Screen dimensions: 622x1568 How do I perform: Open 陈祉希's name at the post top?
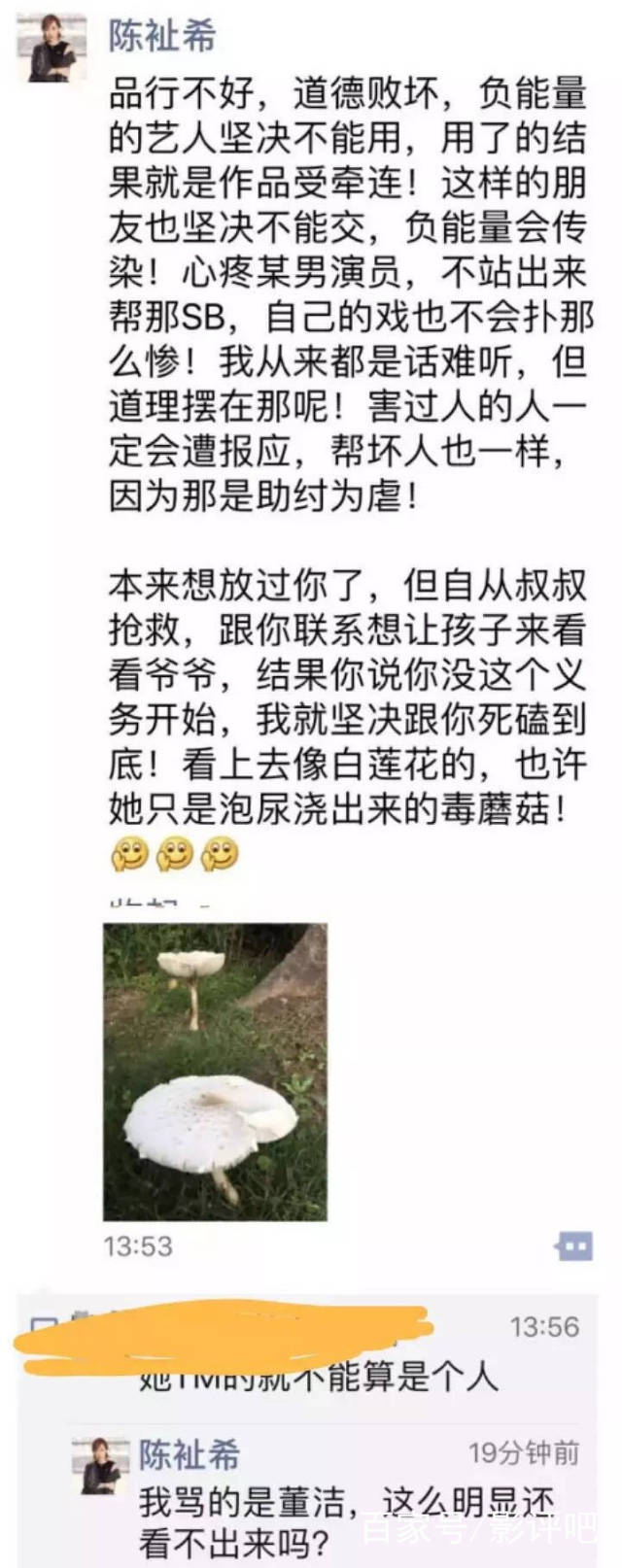click(162, 35)
